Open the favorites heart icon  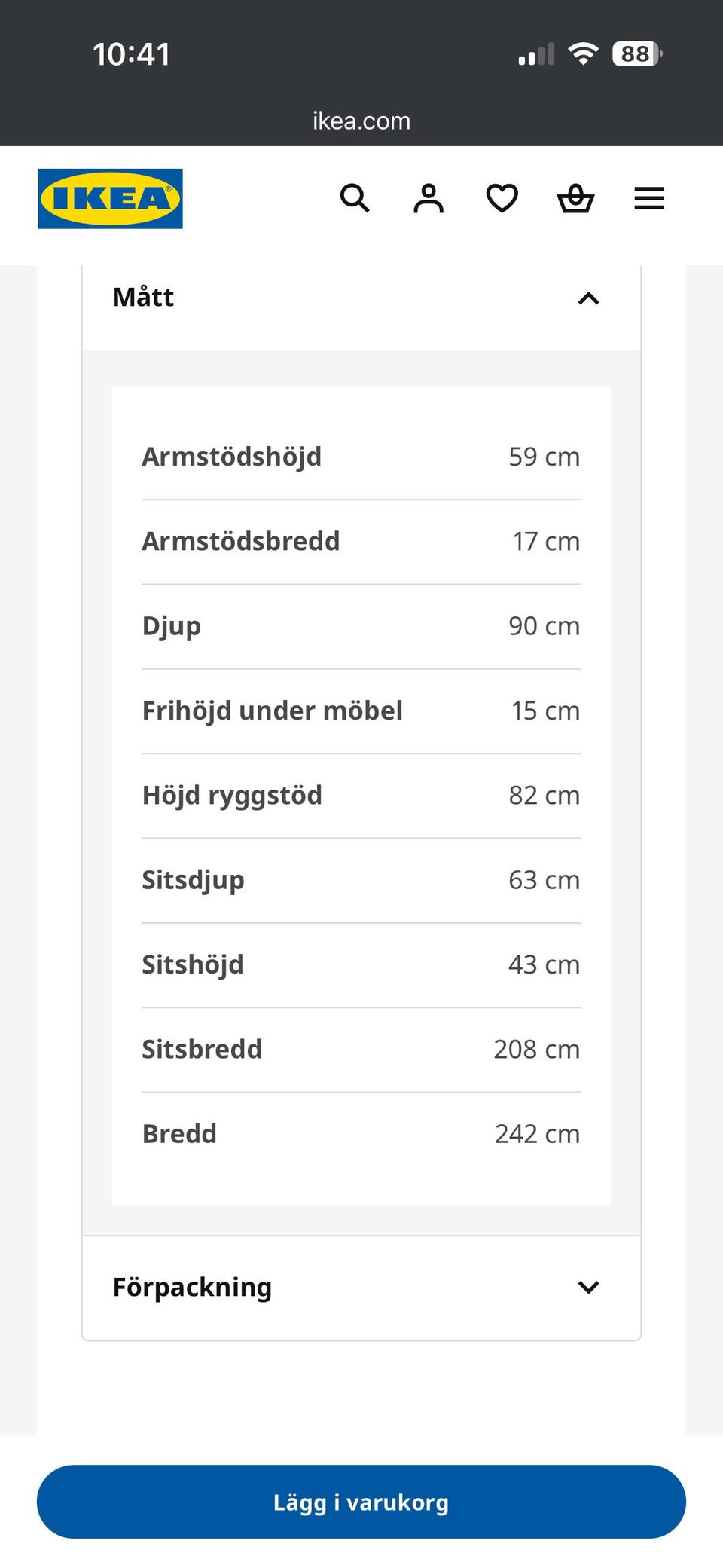pos(502,198)
